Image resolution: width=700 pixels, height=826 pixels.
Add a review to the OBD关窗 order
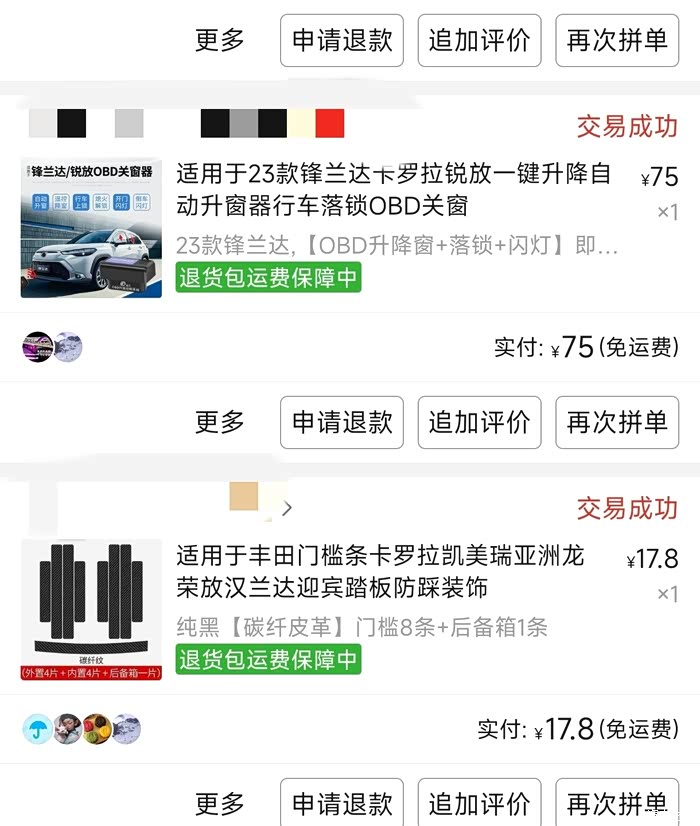(x=479, y=422)
